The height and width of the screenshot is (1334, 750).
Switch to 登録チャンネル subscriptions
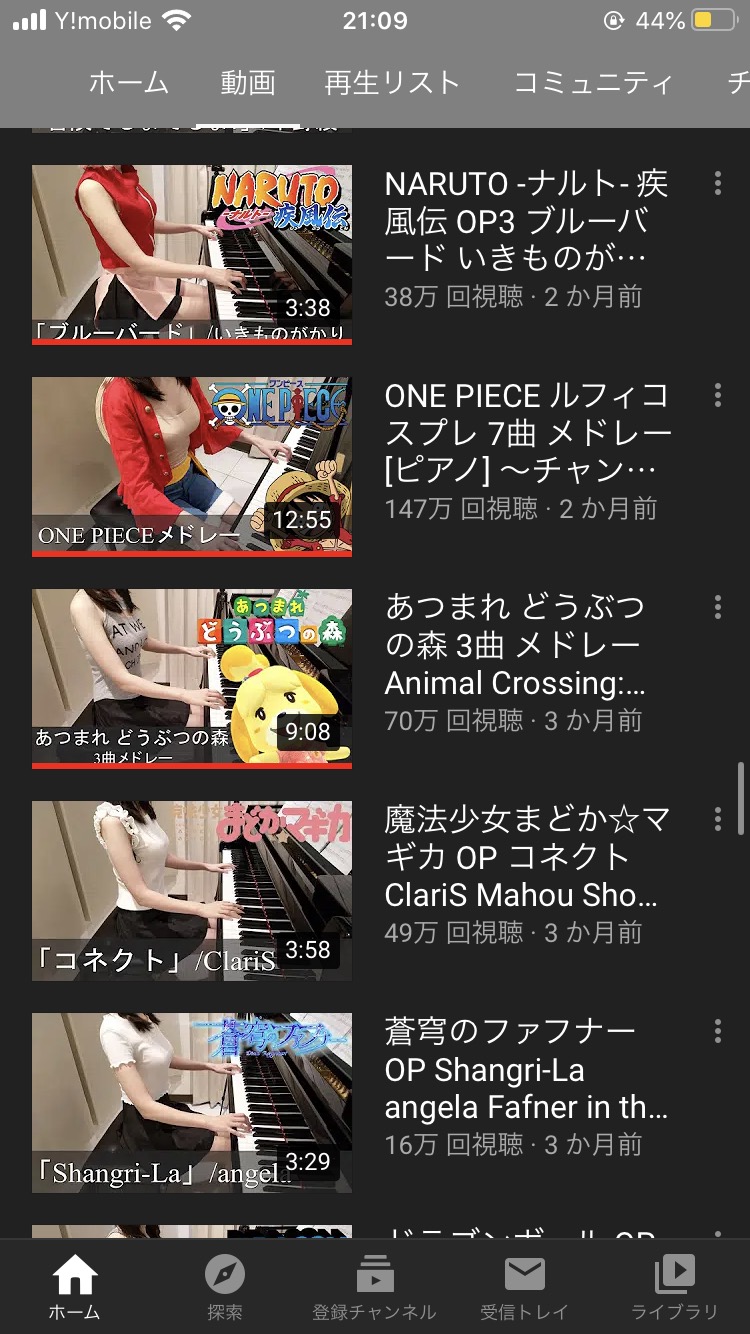pyautogui.click(x=375, y=1287)
